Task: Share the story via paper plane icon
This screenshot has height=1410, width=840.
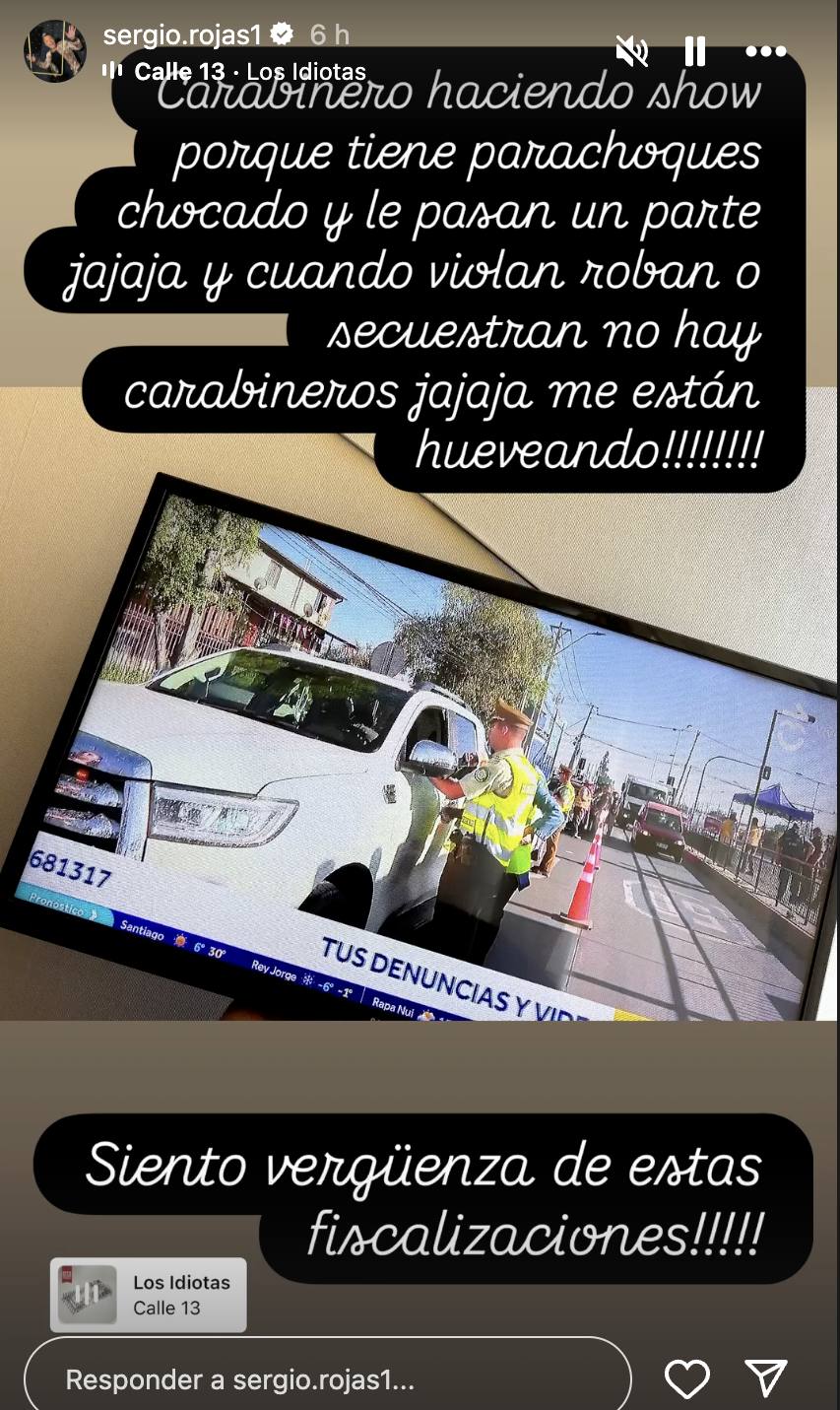Action: (x=765, y=1378)
